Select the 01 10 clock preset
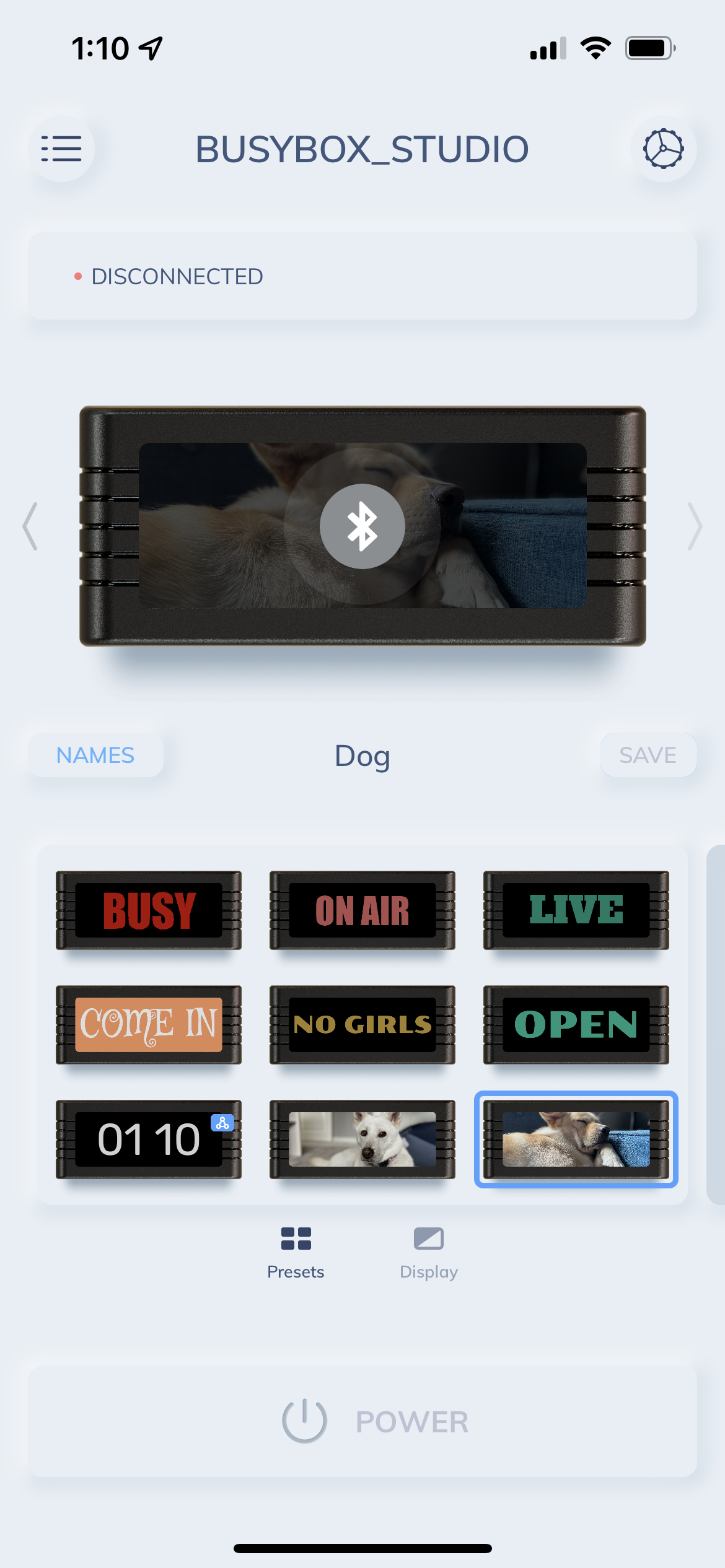This screenshot has width=725, height=1568. (149, 1139)
